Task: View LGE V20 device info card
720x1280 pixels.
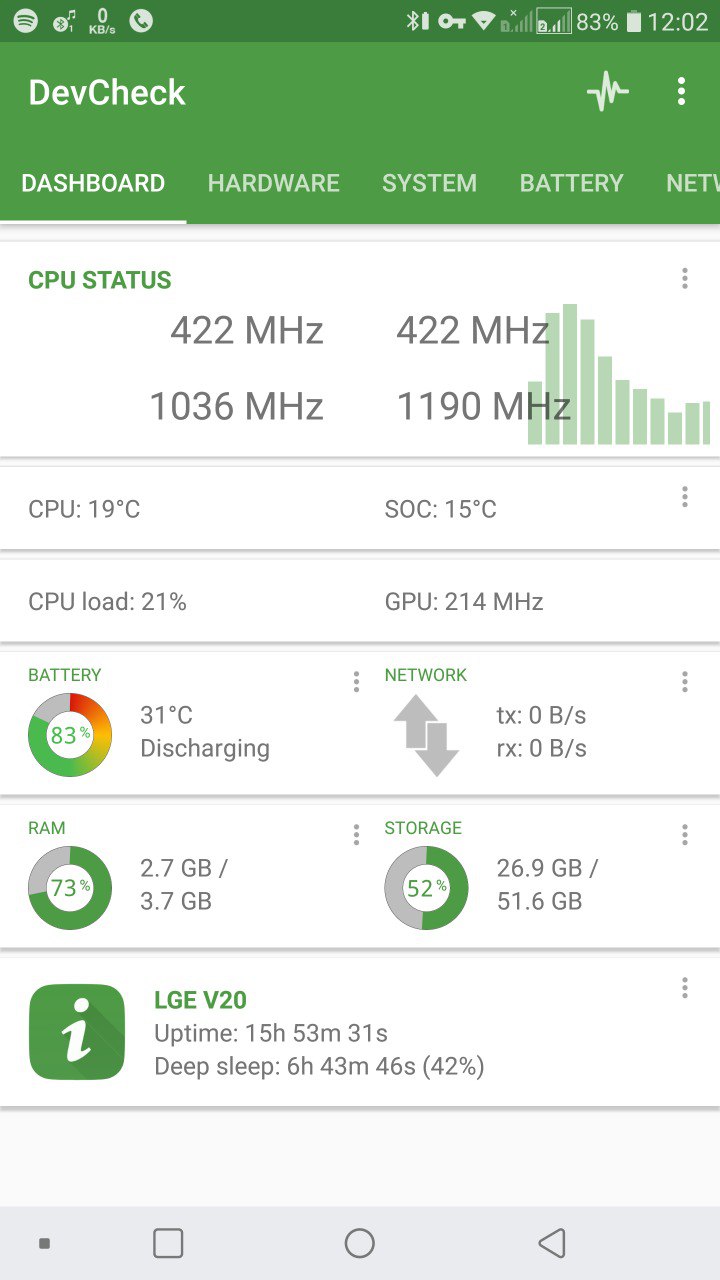Action: click(x=320, y=1033)
